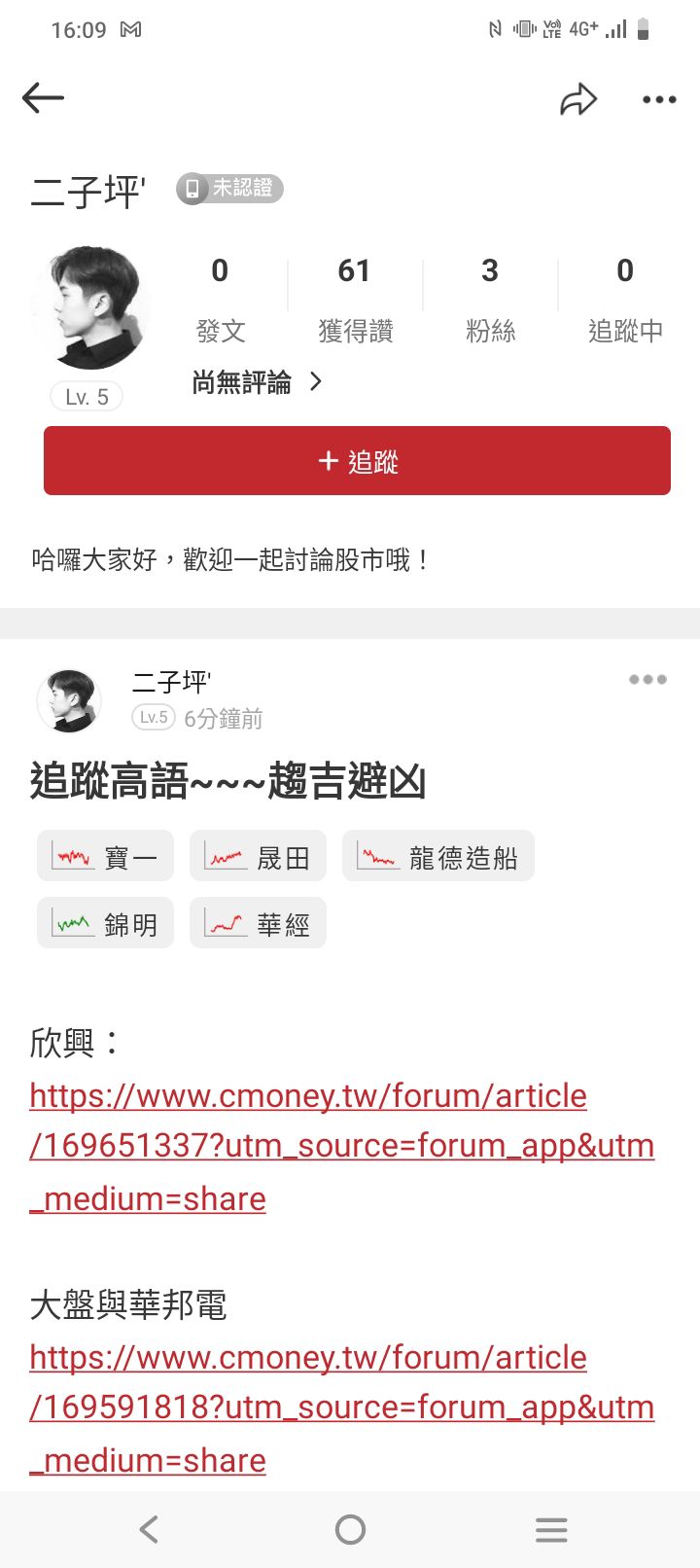Open the 晟田 stock chip
This screenshot has height=1568, width=700.
[258, 857]
